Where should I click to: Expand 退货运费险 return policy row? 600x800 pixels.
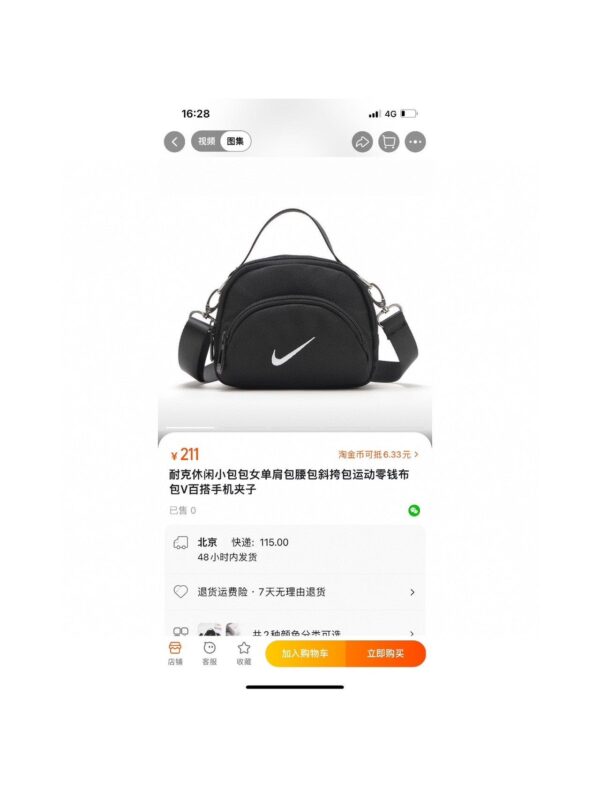click(x=295, y=592)
